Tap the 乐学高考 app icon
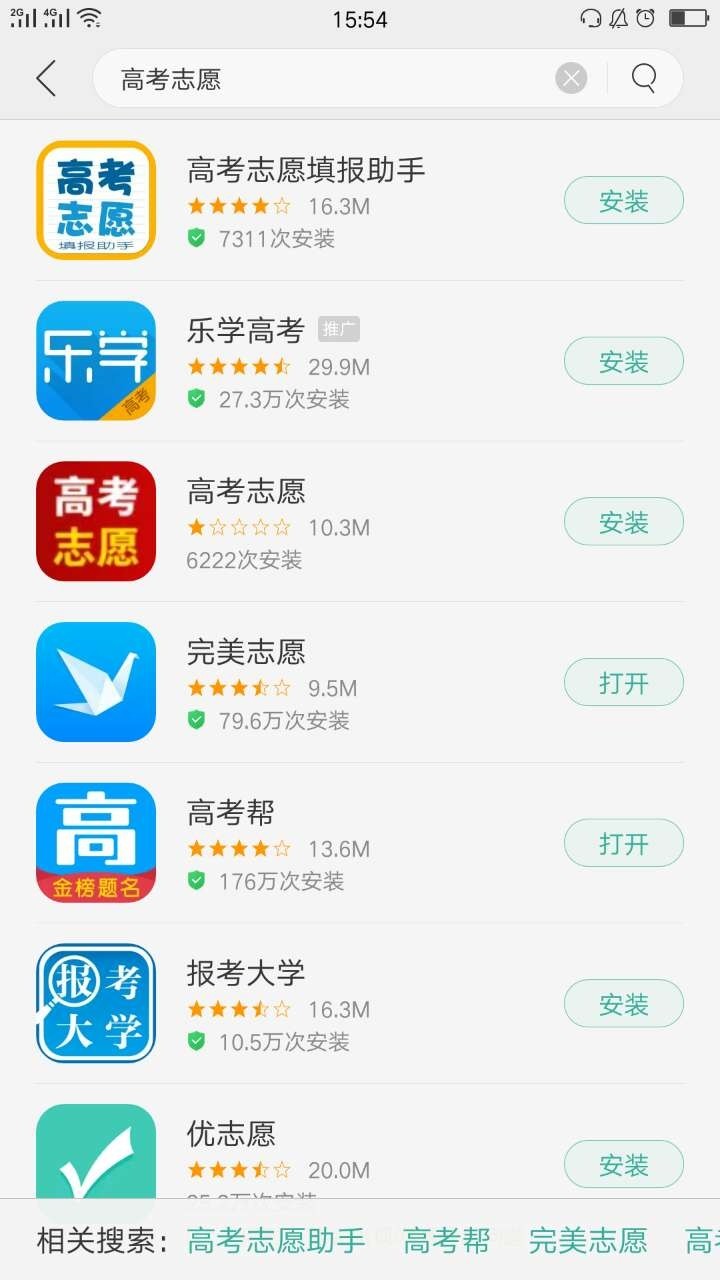This screenshot has width=720, height=1280. pos(95,360)
